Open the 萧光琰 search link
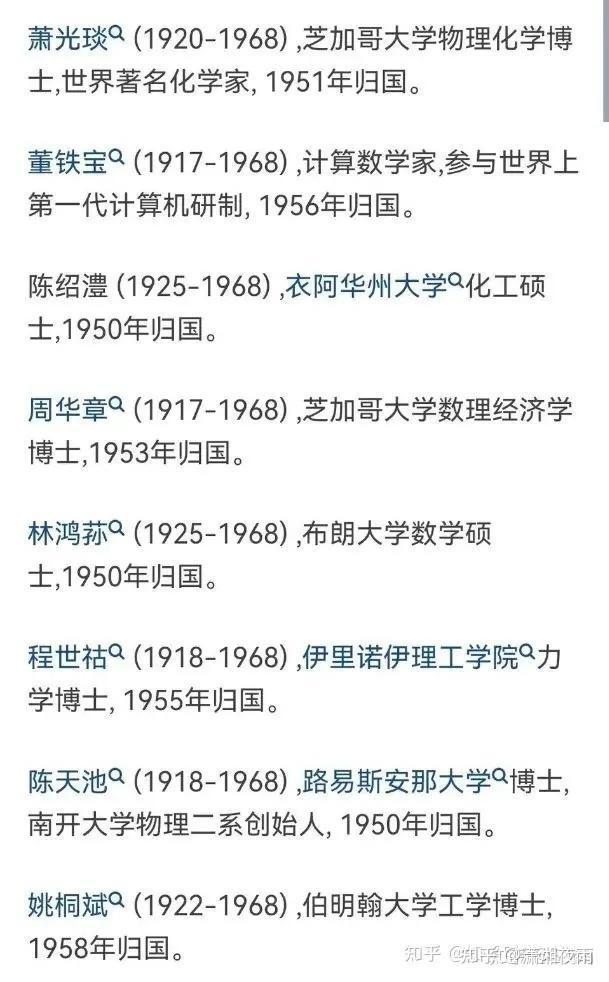The width and height of the screenshot is (609, 982). click(x=76, y=39)
